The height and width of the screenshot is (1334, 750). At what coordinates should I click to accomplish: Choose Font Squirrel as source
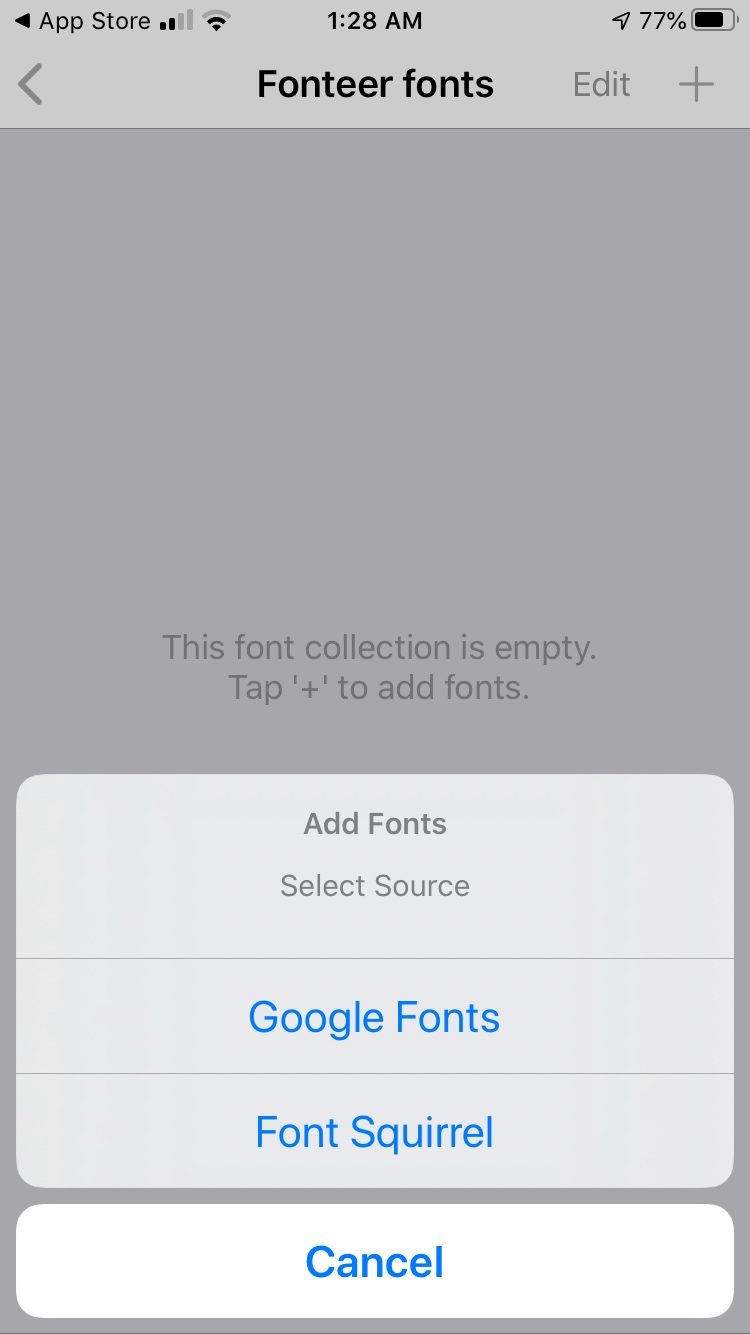point(375,1132)
